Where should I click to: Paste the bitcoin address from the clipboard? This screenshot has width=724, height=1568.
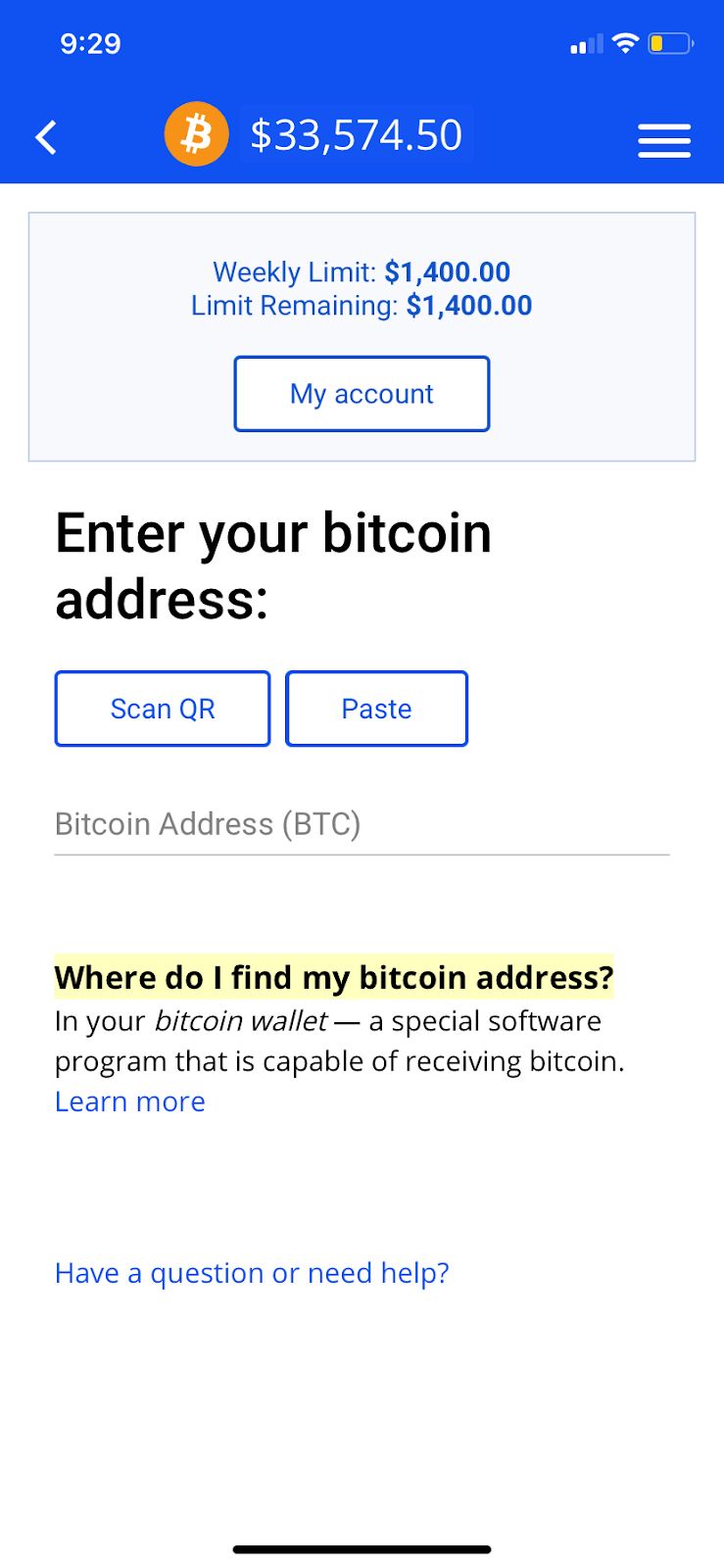(376, 709)
